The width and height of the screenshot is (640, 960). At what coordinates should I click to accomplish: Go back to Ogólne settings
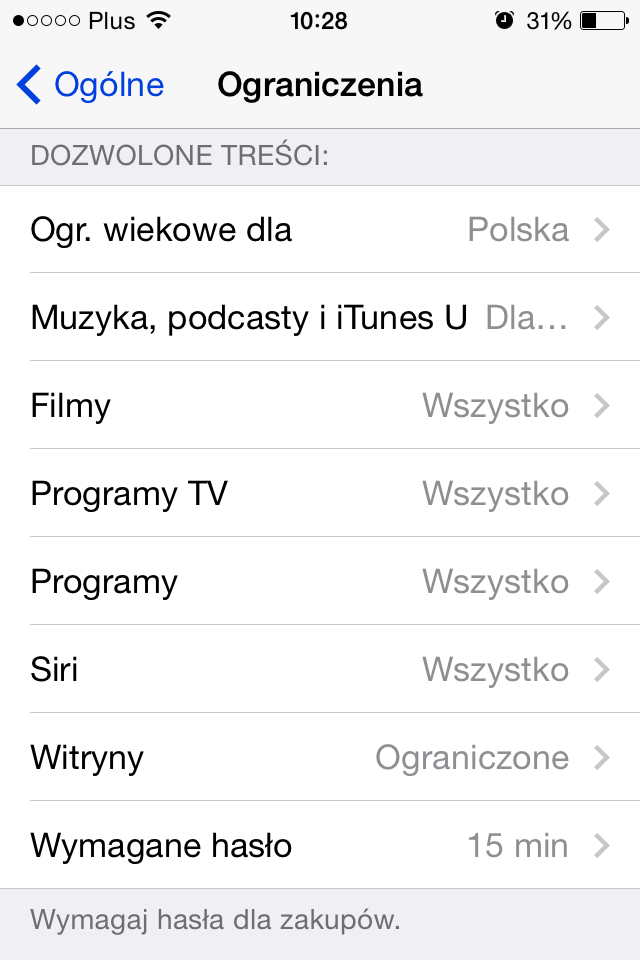click(90, 86)
